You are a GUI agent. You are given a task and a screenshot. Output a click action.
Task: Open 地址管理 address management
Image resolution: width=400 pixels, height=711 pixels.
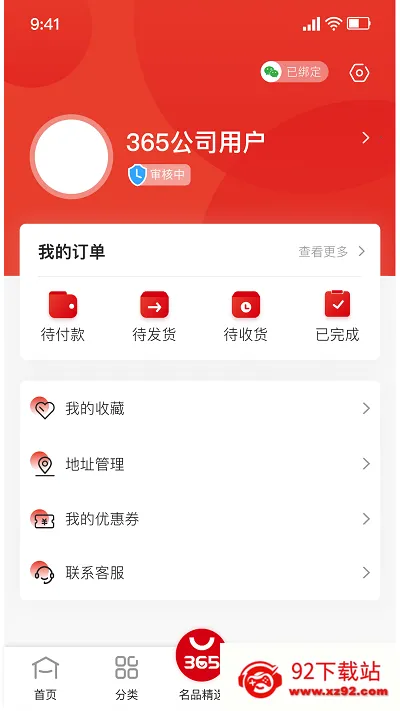(x=200, y=464)
